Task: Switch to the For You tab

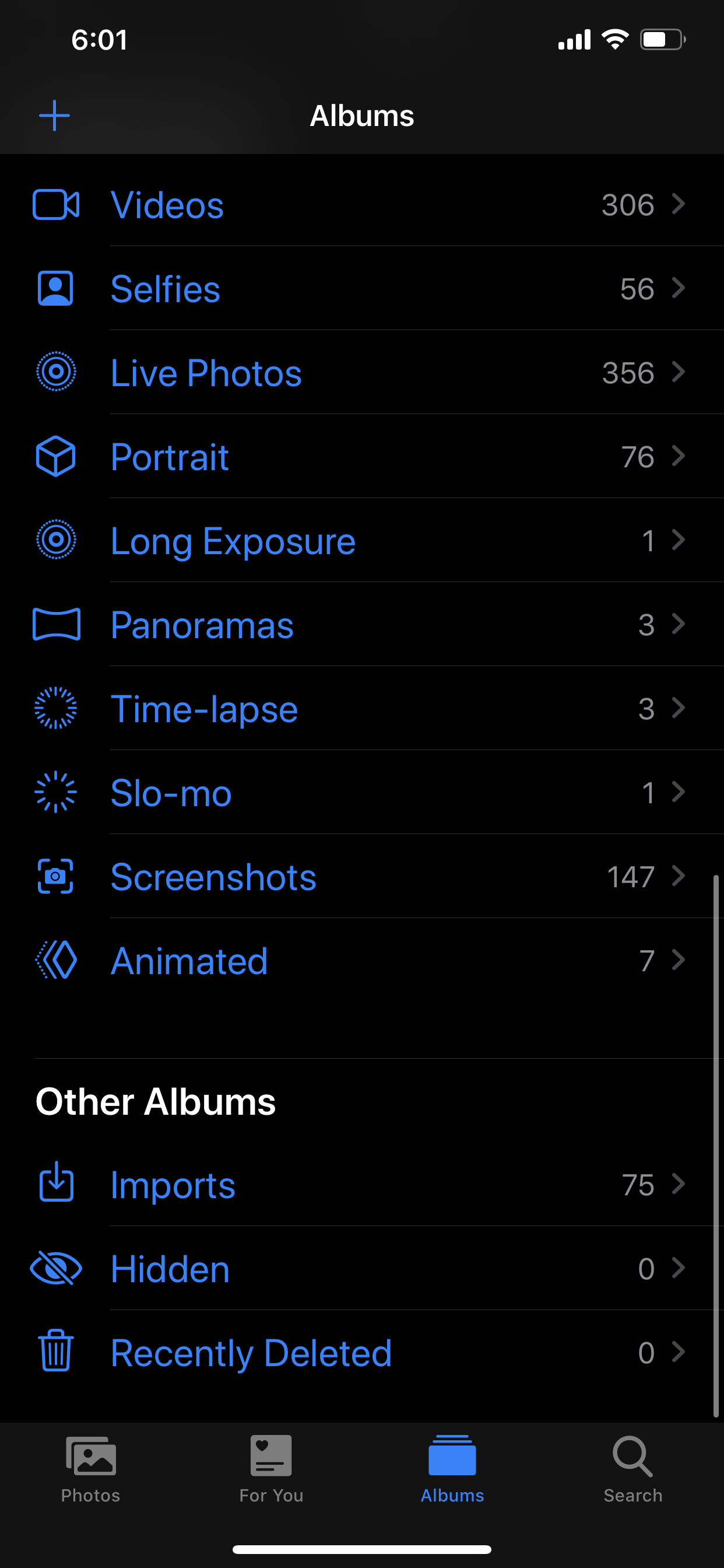Action: (x=271, y=1469)
